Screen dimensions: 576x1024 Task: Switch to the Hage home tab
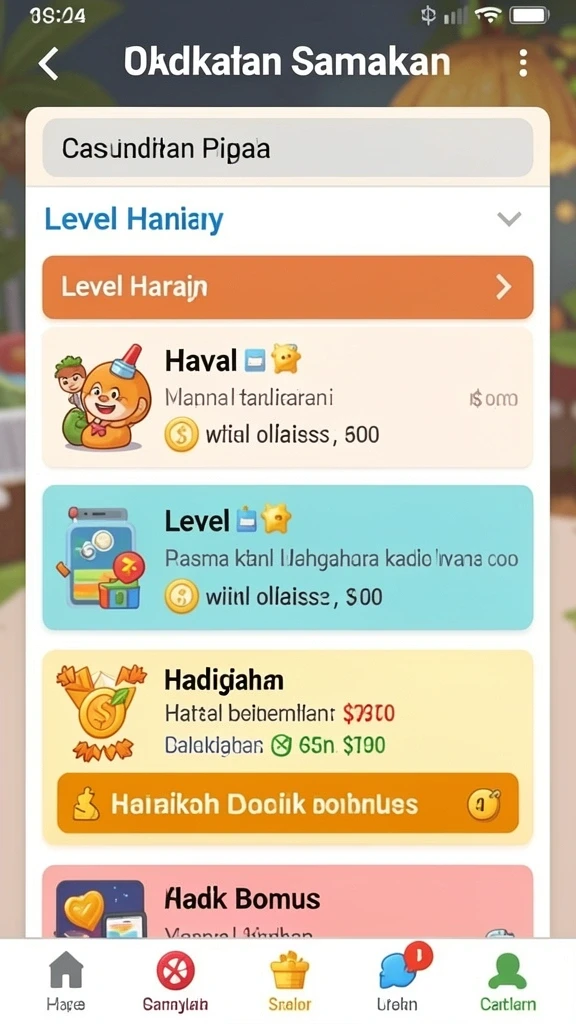(x=66, y=981)
